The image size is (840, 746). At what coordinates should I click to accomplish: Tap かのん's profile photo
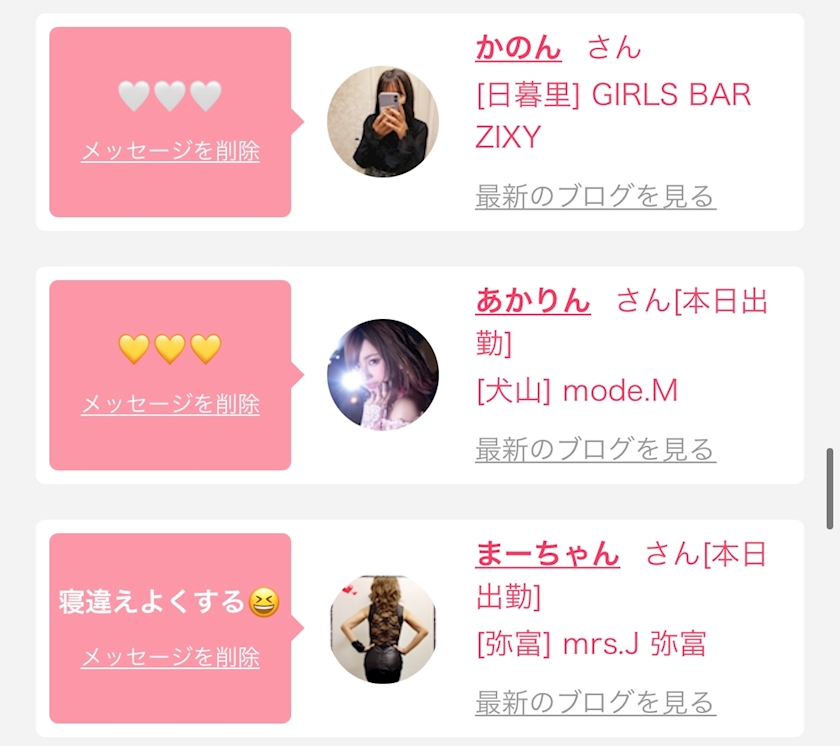click(x=383, y=122)
